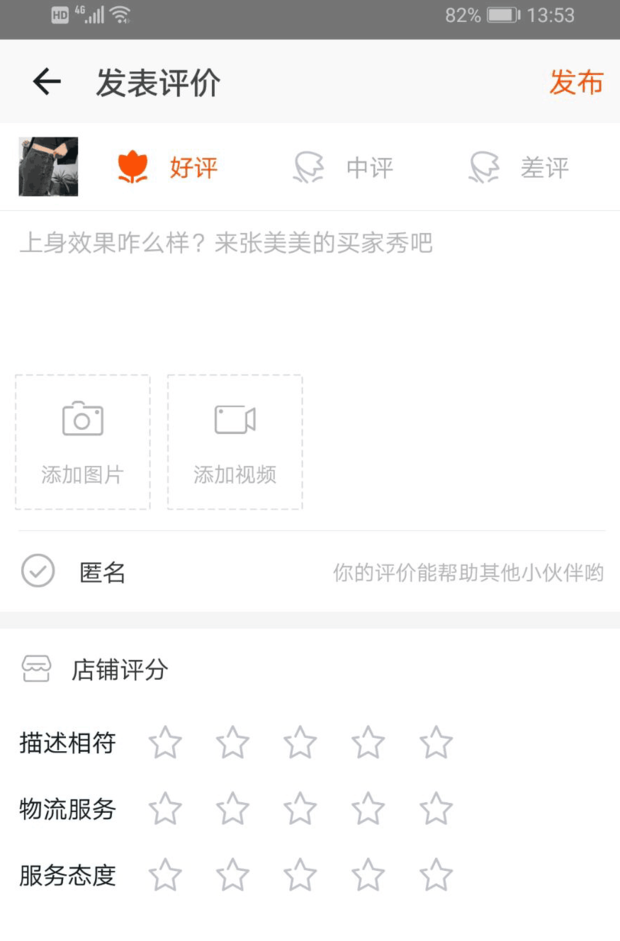The width and height of the screenshot is (620, 941).
Task: Tap 添加视频 to add a video
Action: (x=235, y=442)
